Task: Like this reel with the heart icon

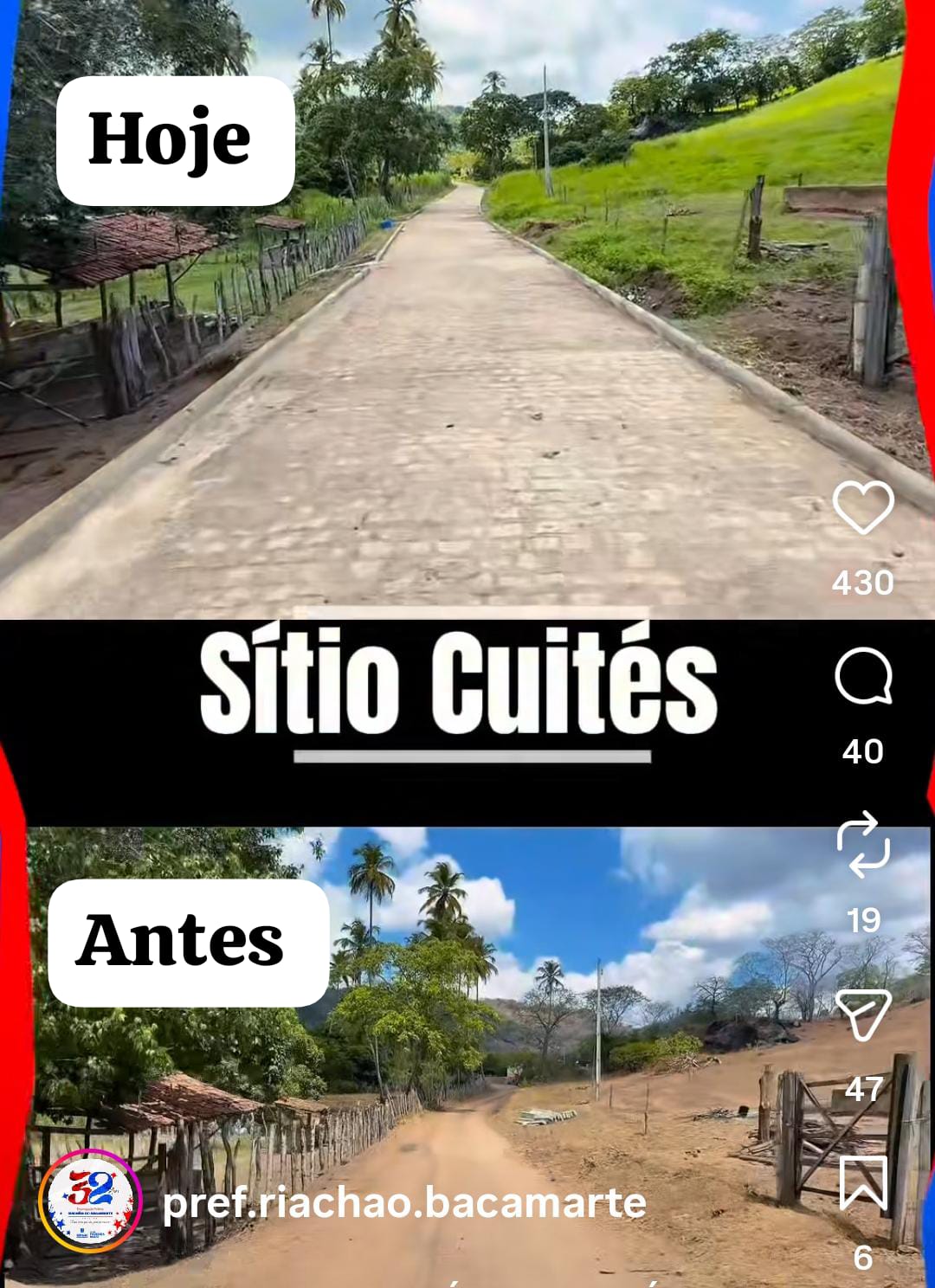Action: tap(863, 507)
